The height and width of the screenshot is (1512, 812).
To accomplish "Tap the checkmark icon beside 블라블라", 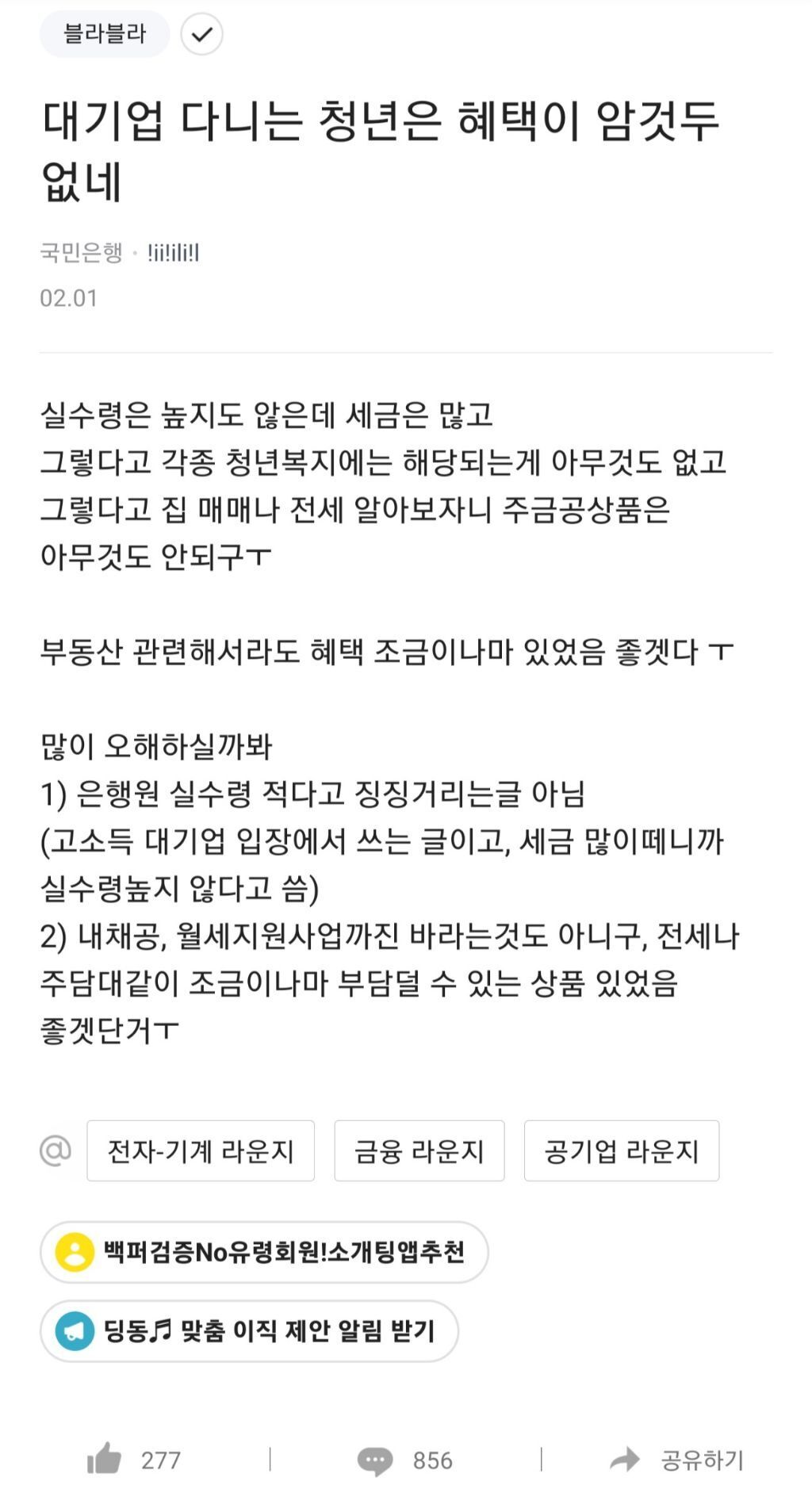I will click(201, 35).
